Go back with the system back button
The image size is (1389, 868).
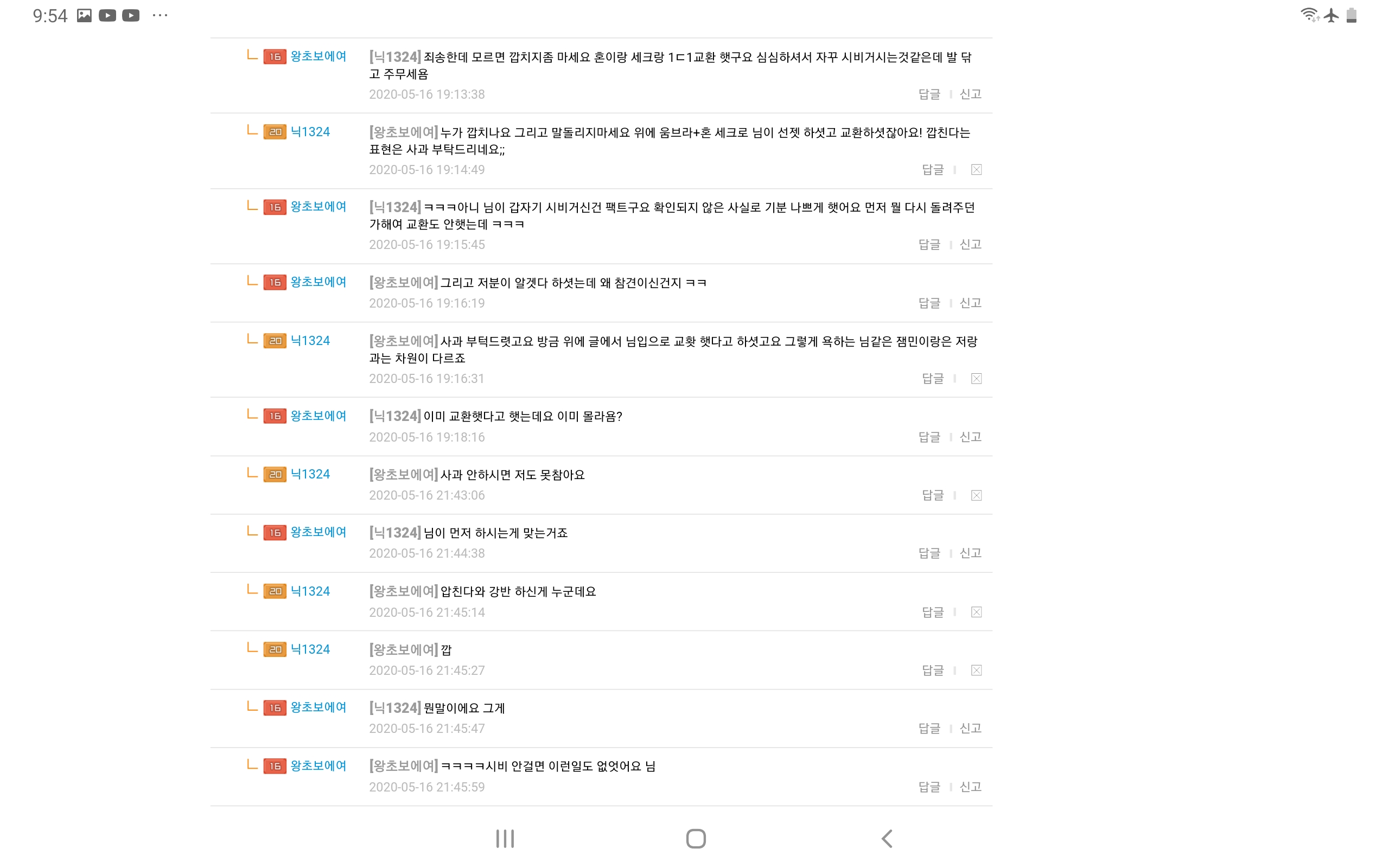[887, 839]
